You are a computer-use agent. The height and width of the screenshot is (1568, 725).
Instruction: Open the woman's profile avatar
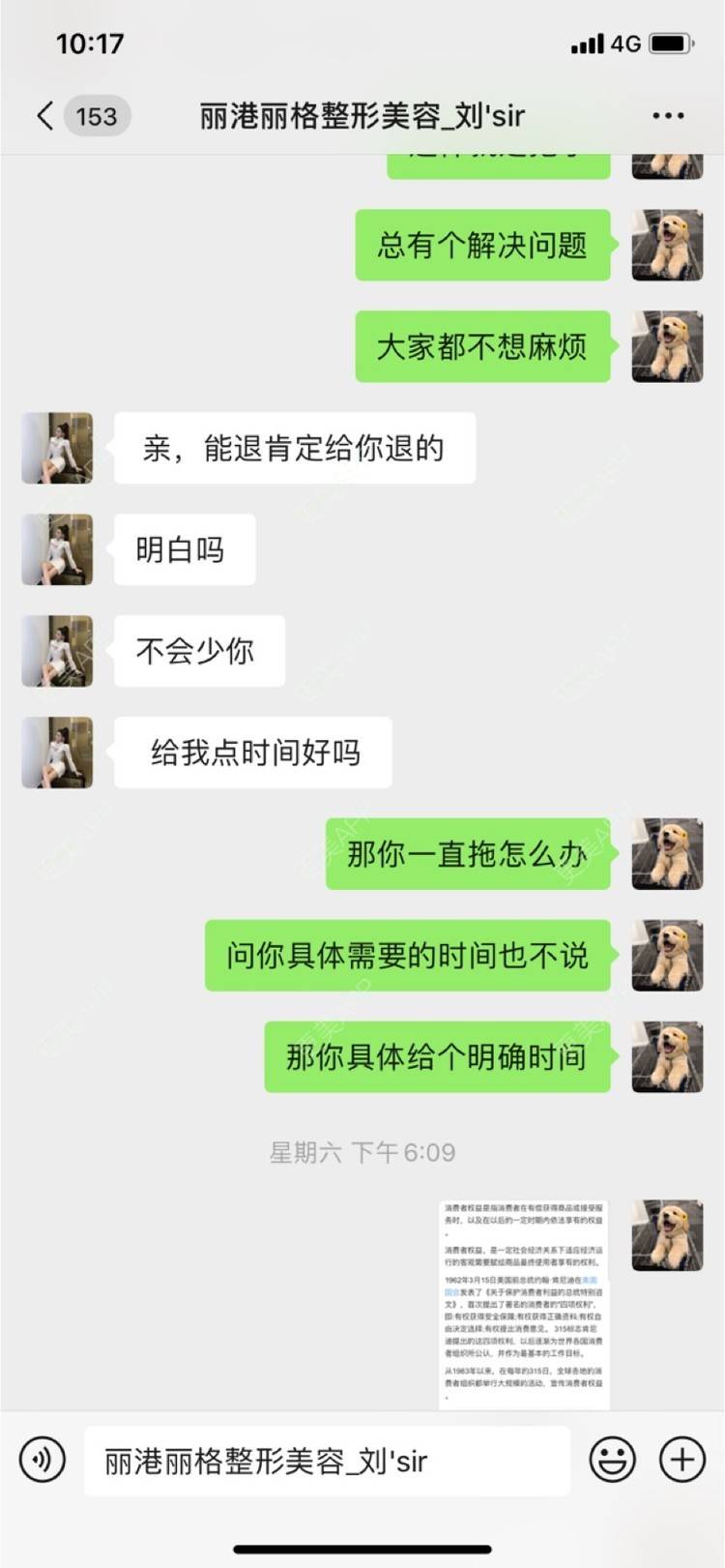[x=56, y=449]
